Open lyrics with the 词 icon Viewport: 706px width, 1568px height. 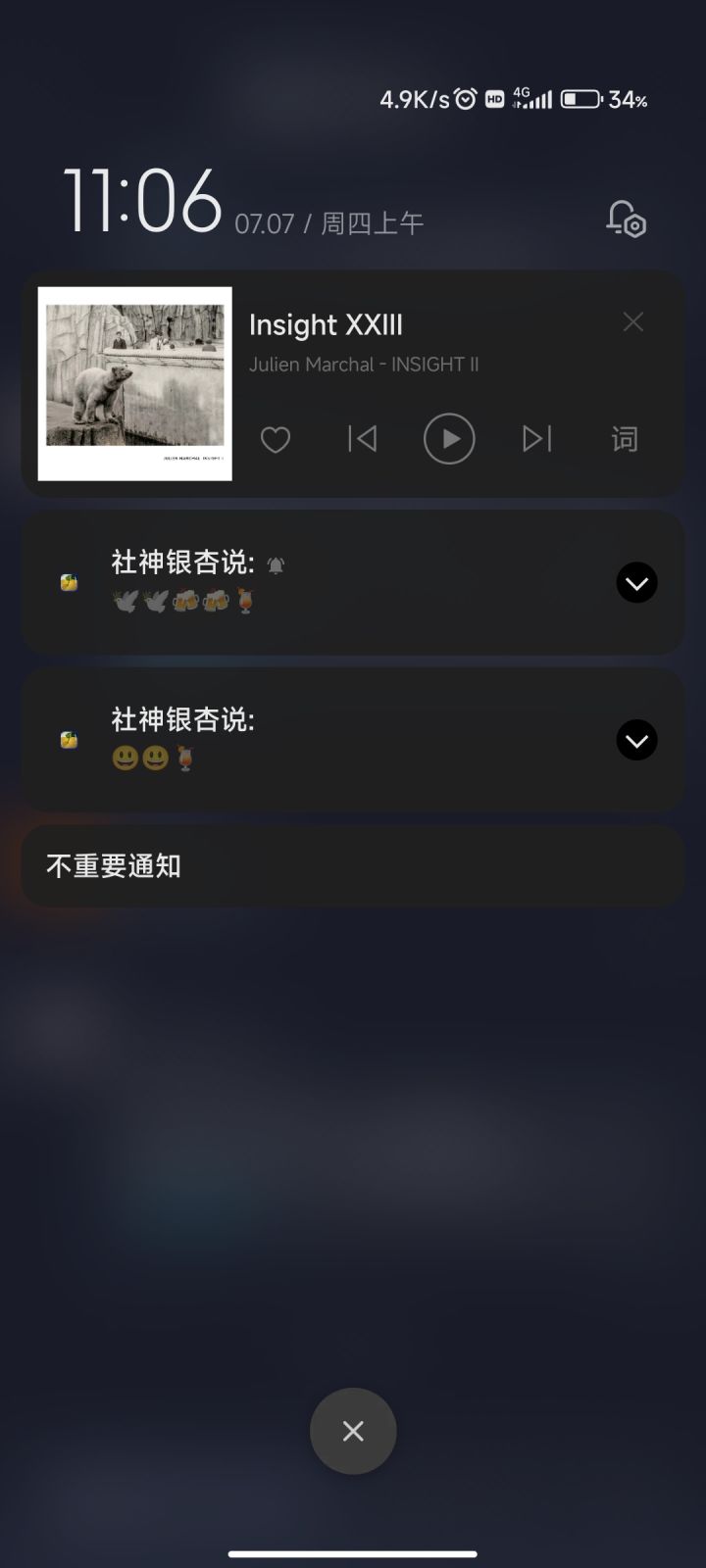(624, 439)
